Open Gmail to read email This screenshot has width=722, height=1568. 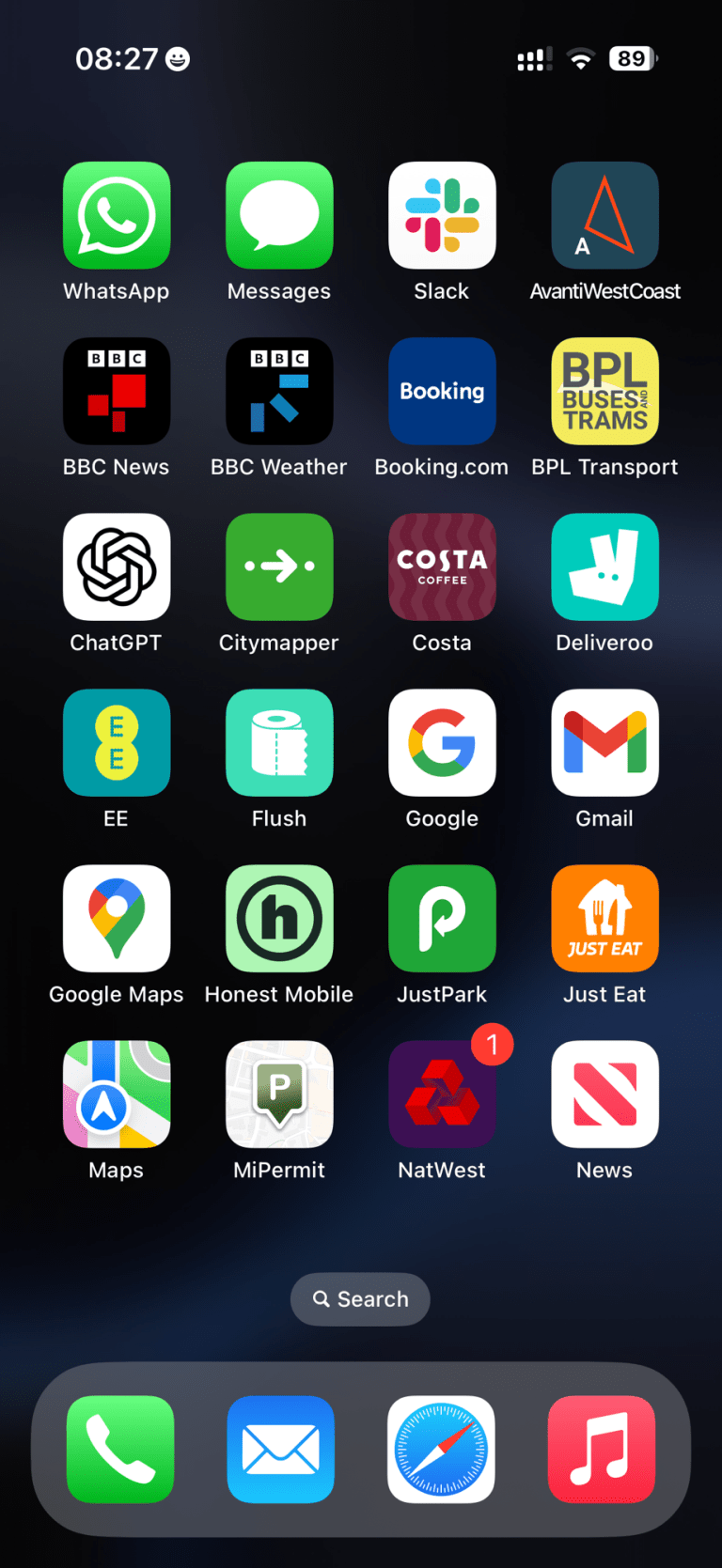click(x=604, y=742)
